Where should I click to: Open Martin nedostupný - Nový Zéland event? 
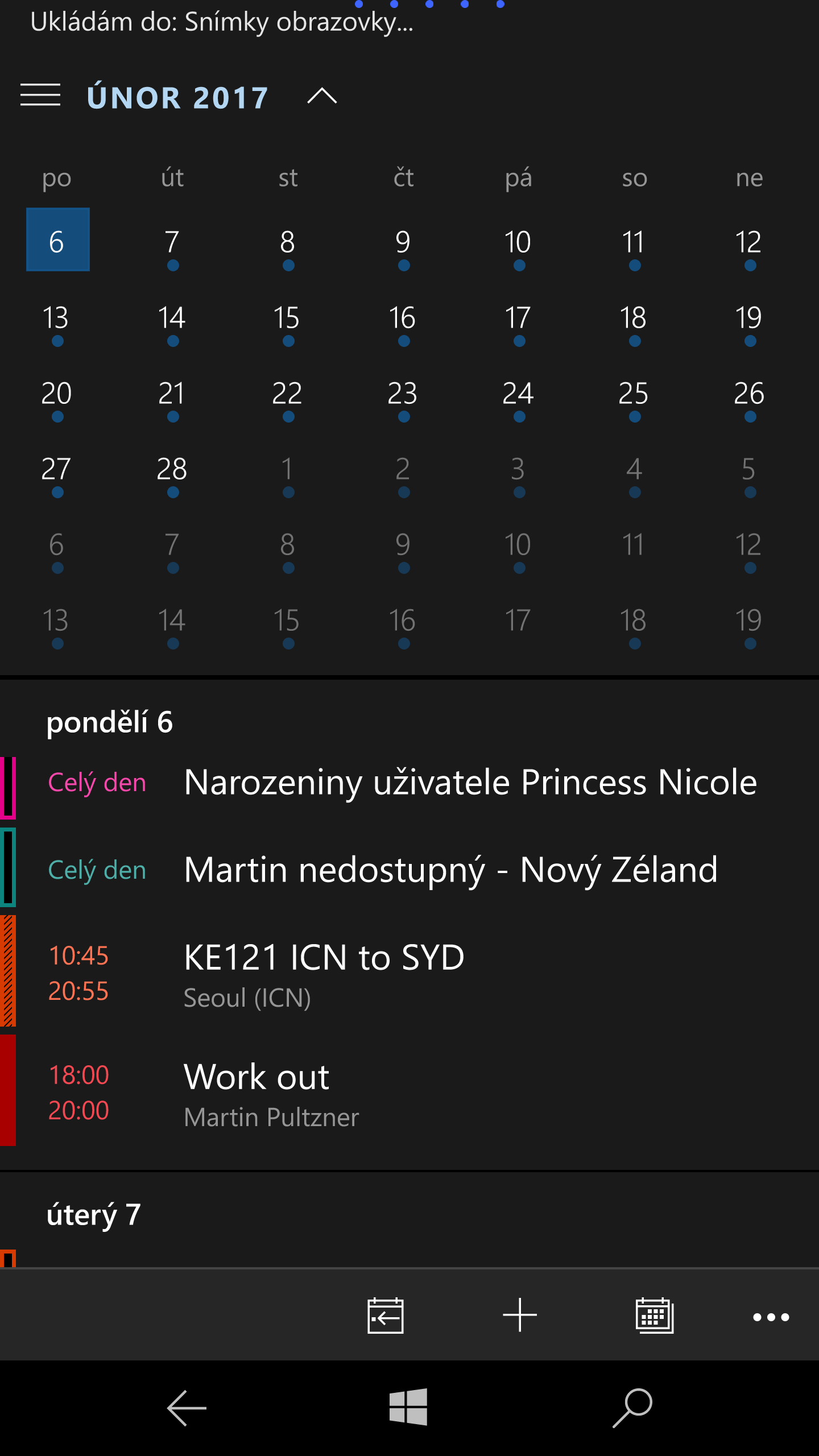[450, 870]
